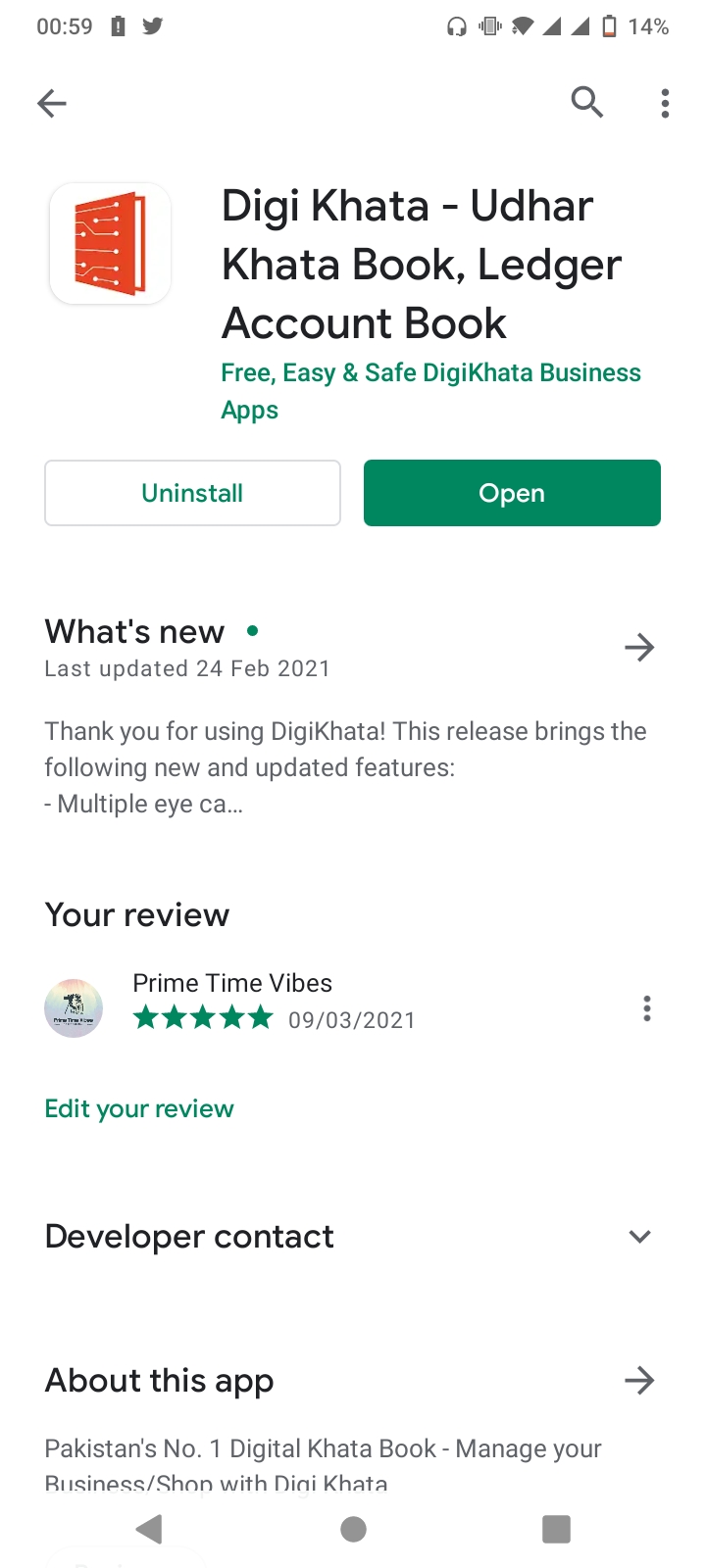This screenshot has height=1568, width=706.
Task: Tap Edit your review
Action: [x=139, y=1108]
